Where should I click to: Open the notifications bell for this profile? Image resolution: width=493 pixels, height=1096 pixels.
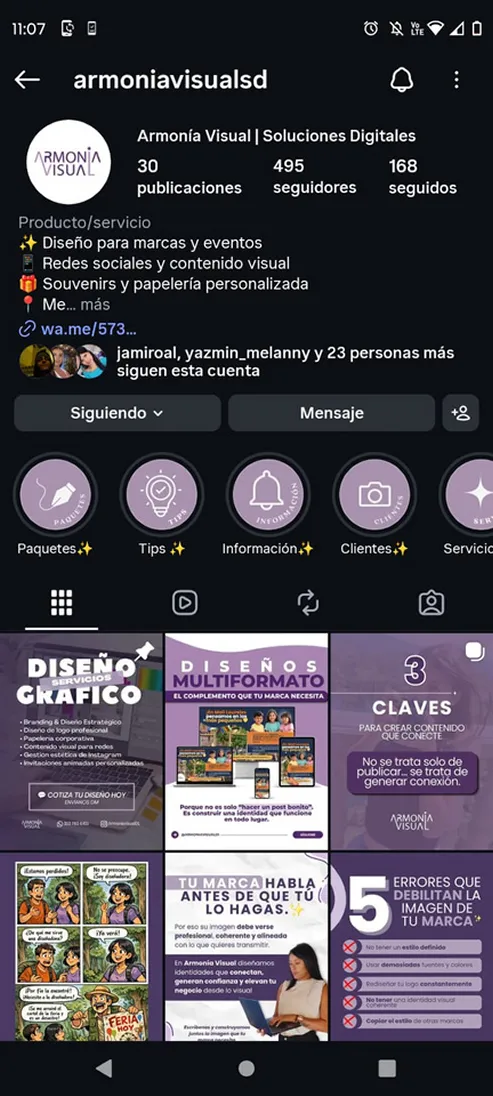(x=401, y=80)
